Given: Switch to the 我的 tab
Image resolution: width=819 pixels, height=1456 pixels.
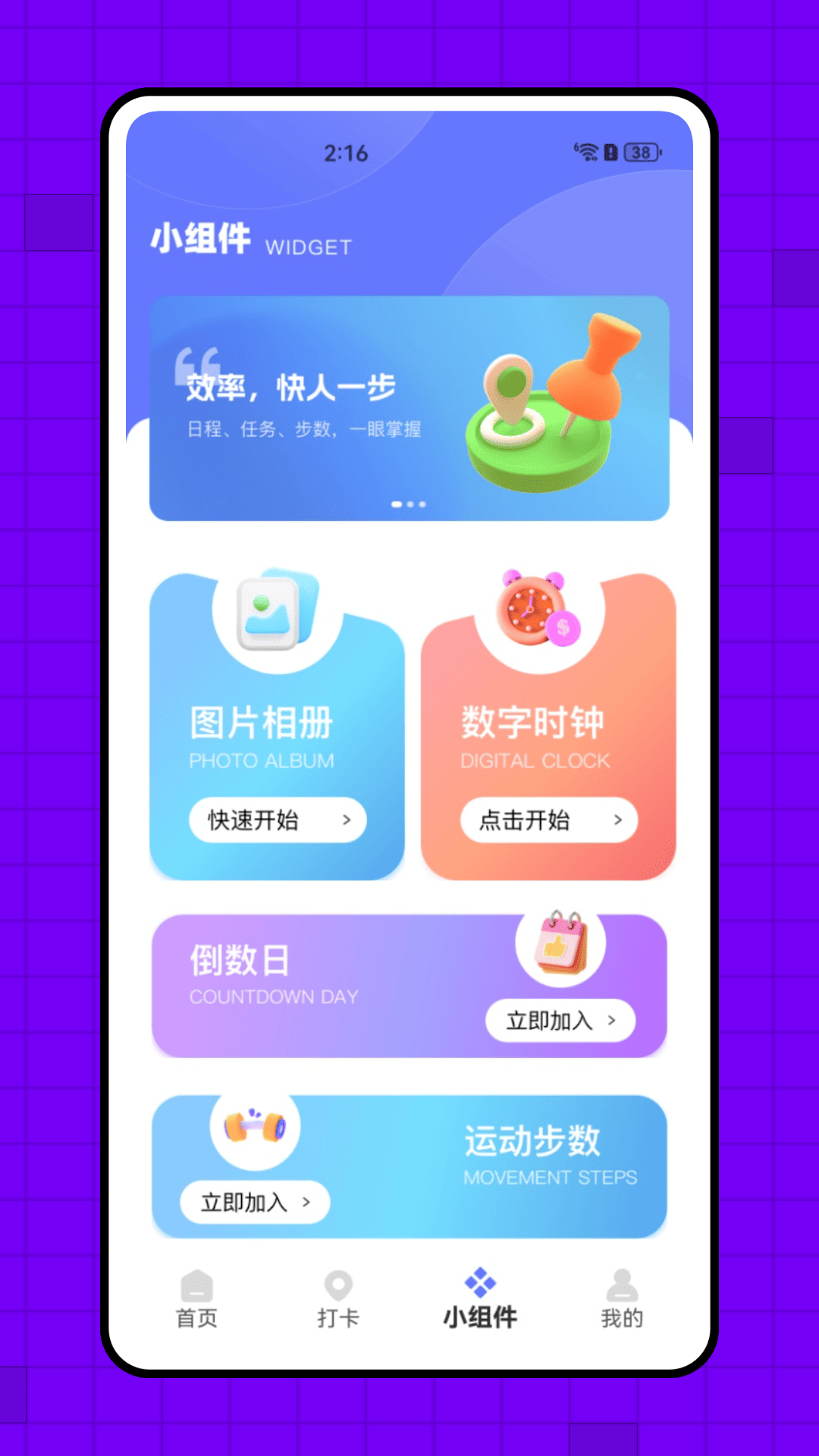Looking at the screenshot, I should click(620, 1298).
